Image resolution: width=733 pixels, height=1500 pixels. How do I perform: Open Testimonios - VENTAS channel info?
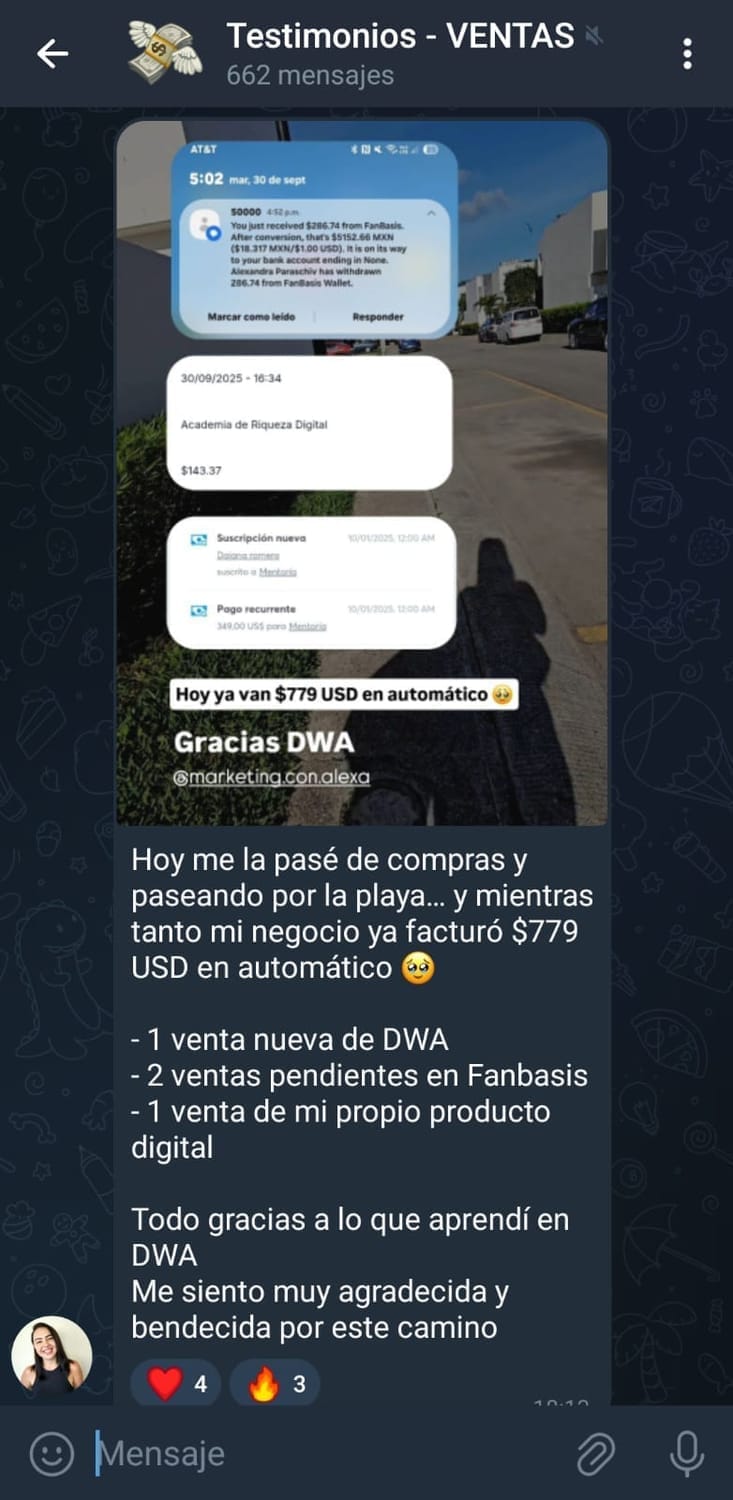(400, 54)
